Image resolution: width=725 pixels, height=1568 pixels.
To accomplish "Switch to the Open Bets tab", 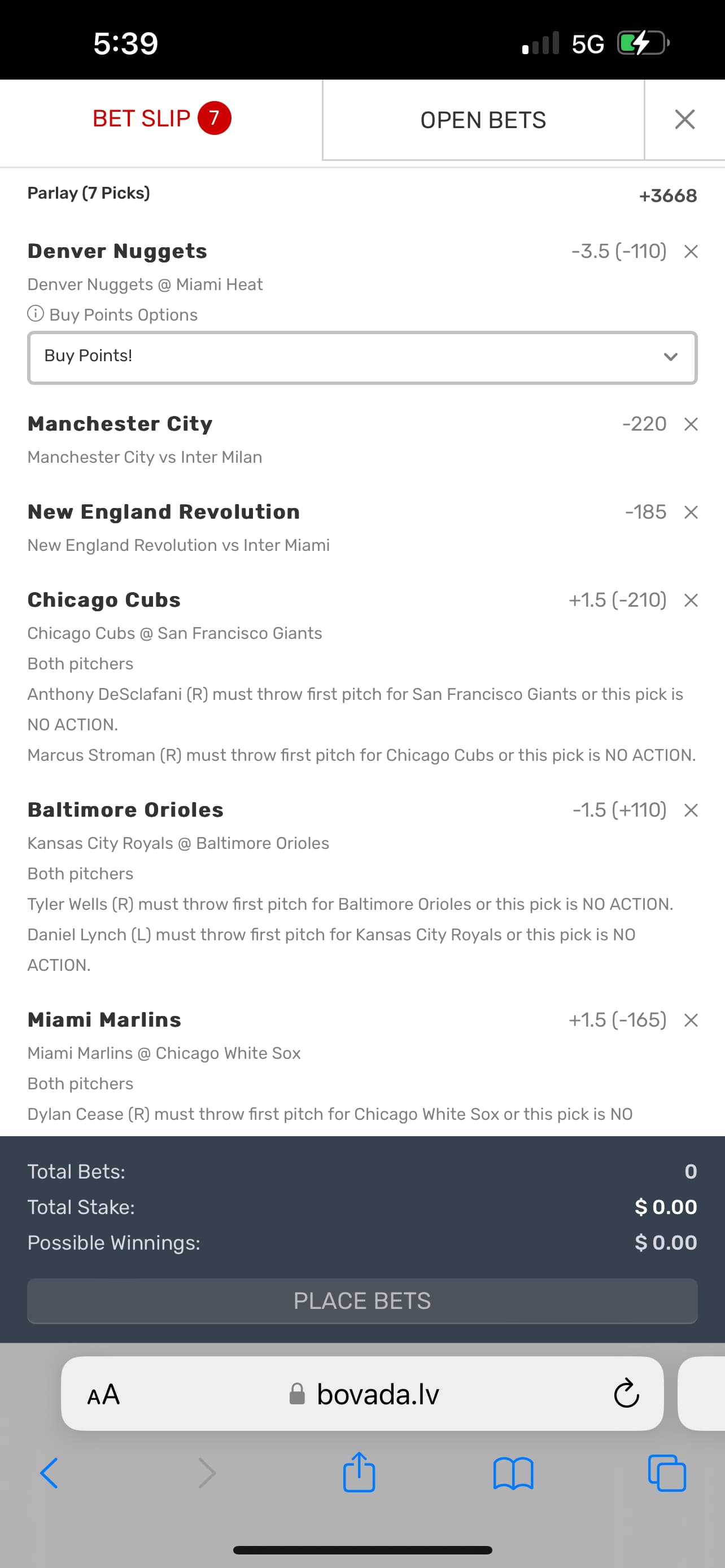I will point(483,120).
